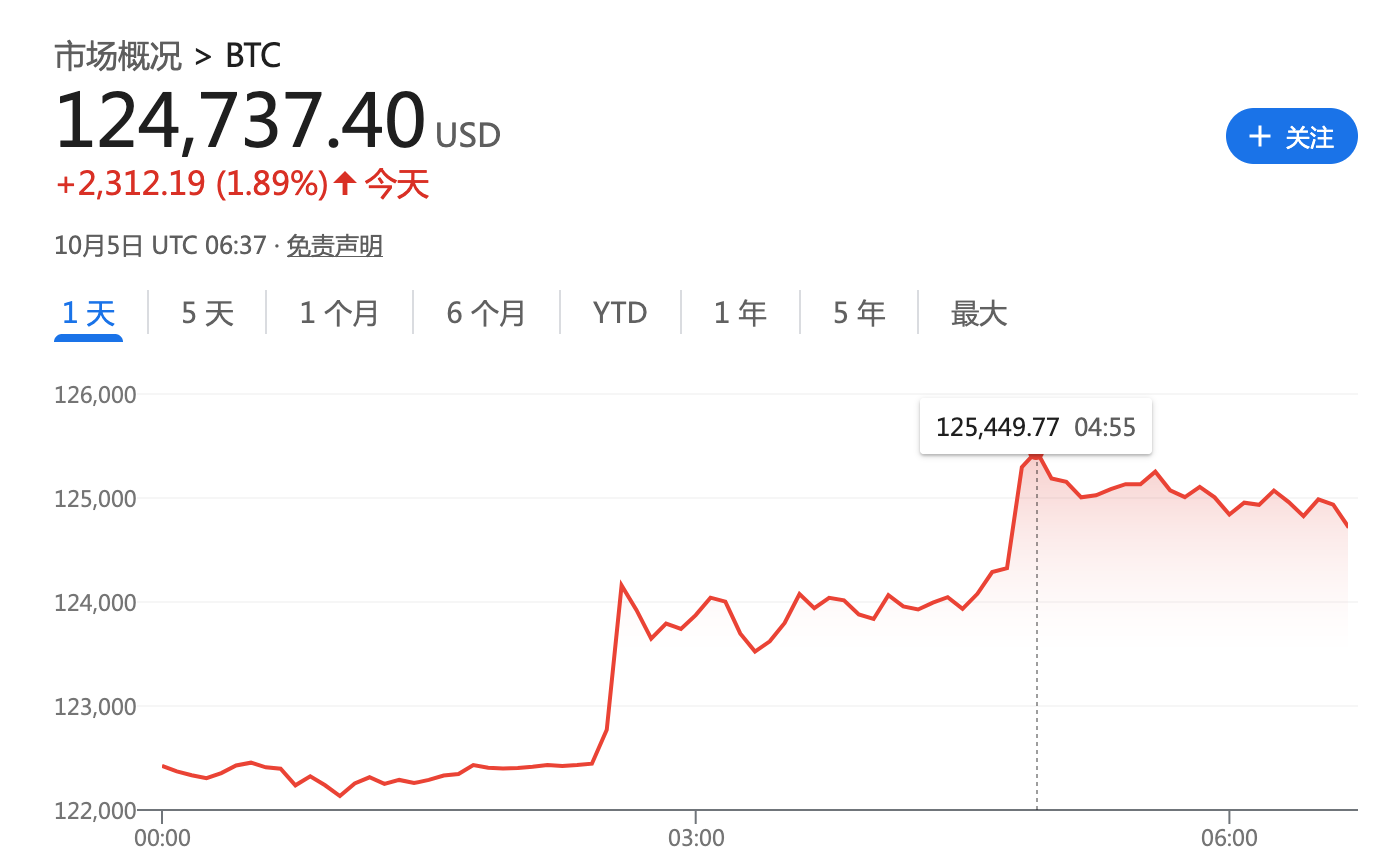
Task: Switch to the 5 天 range
Action: click(207, 314)
